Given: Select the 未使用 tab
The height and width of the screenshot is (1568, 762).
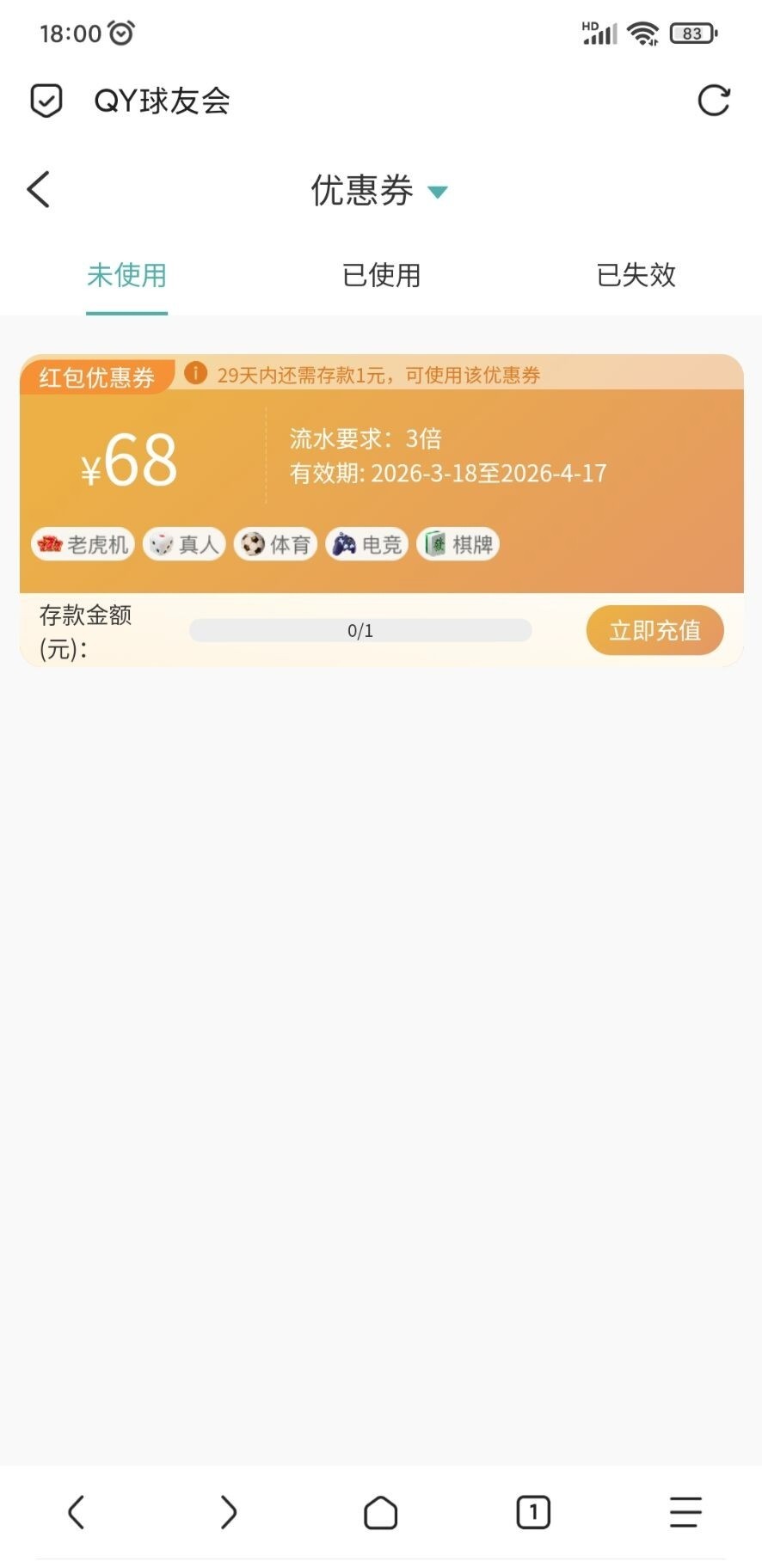Looking at the screenshot, I should [126, 275].
